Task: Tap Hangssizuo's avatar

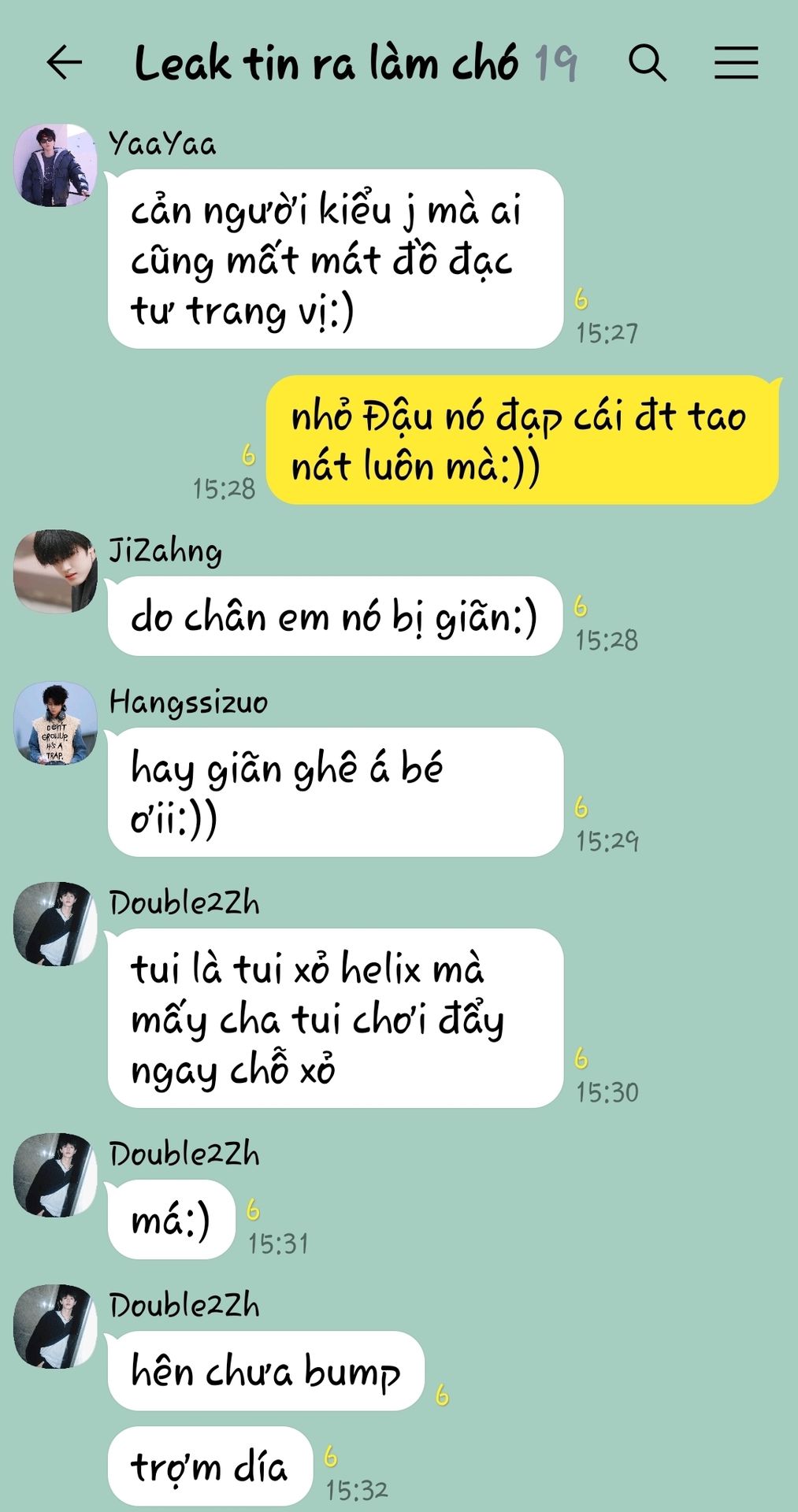Action: point(55,723)
